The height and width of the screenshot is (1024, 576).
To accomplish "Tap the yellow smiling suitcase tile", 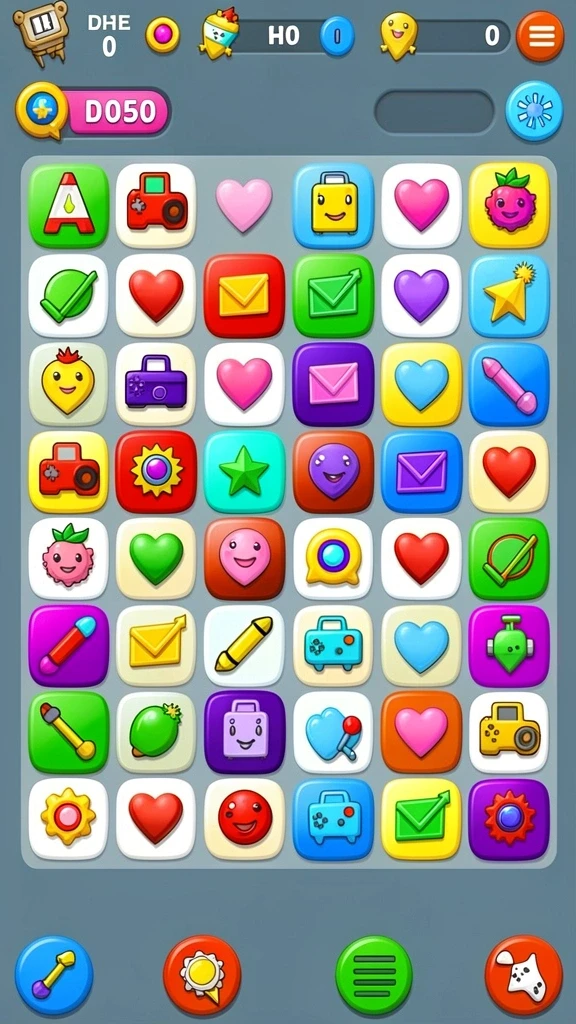I will pyautogui.click(x=333, y=206).
